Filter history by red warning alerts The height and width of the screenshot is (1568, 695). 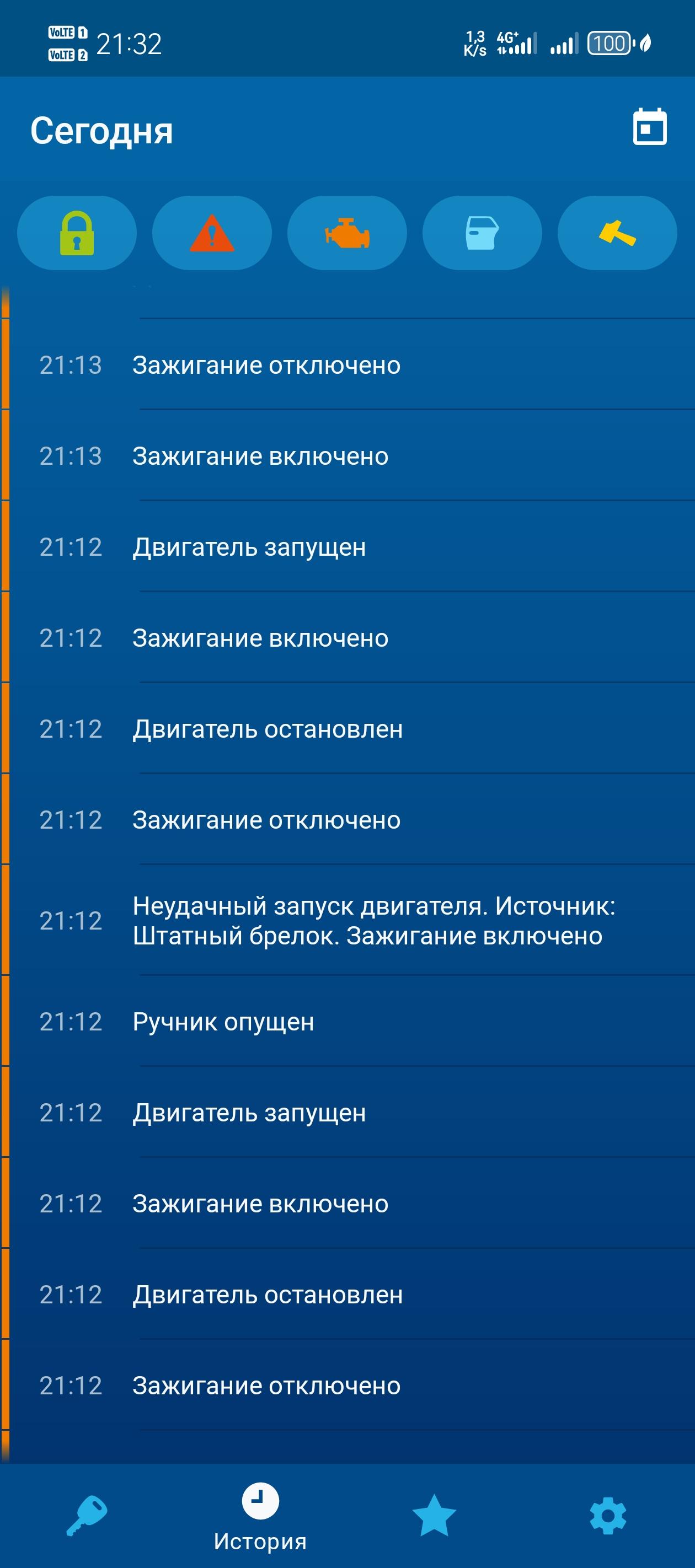pos(211,233)
